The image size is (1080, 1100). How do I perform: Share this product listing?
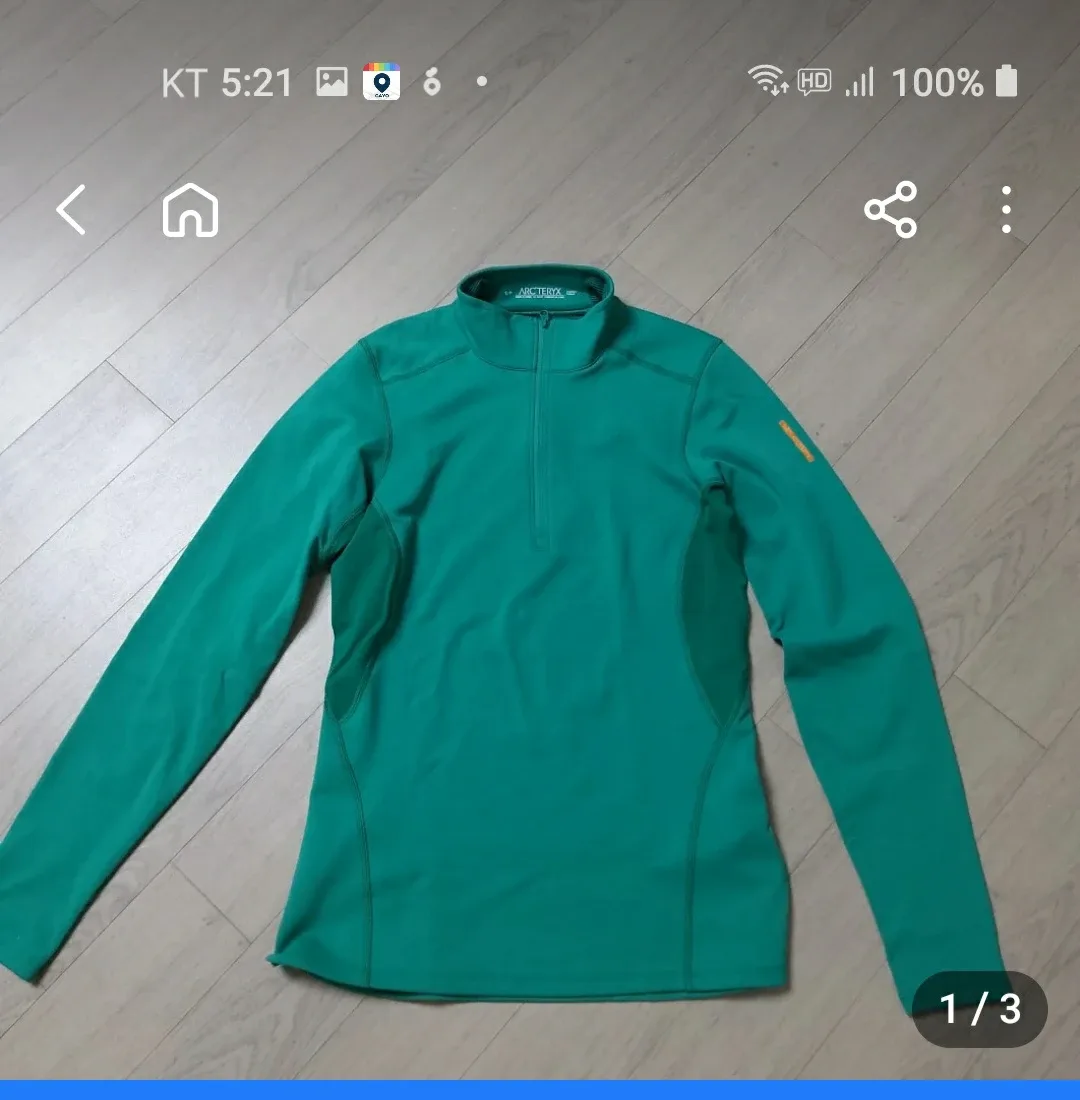890,210
